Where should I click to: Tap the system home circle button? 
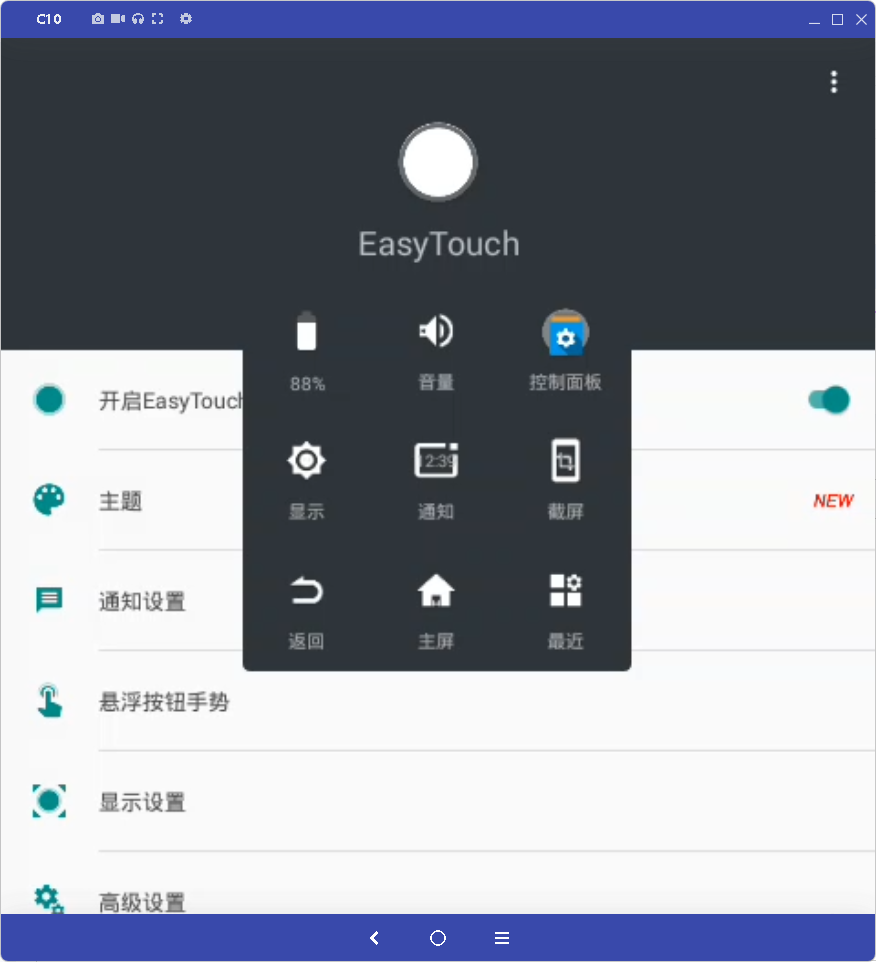pos(438,938)
